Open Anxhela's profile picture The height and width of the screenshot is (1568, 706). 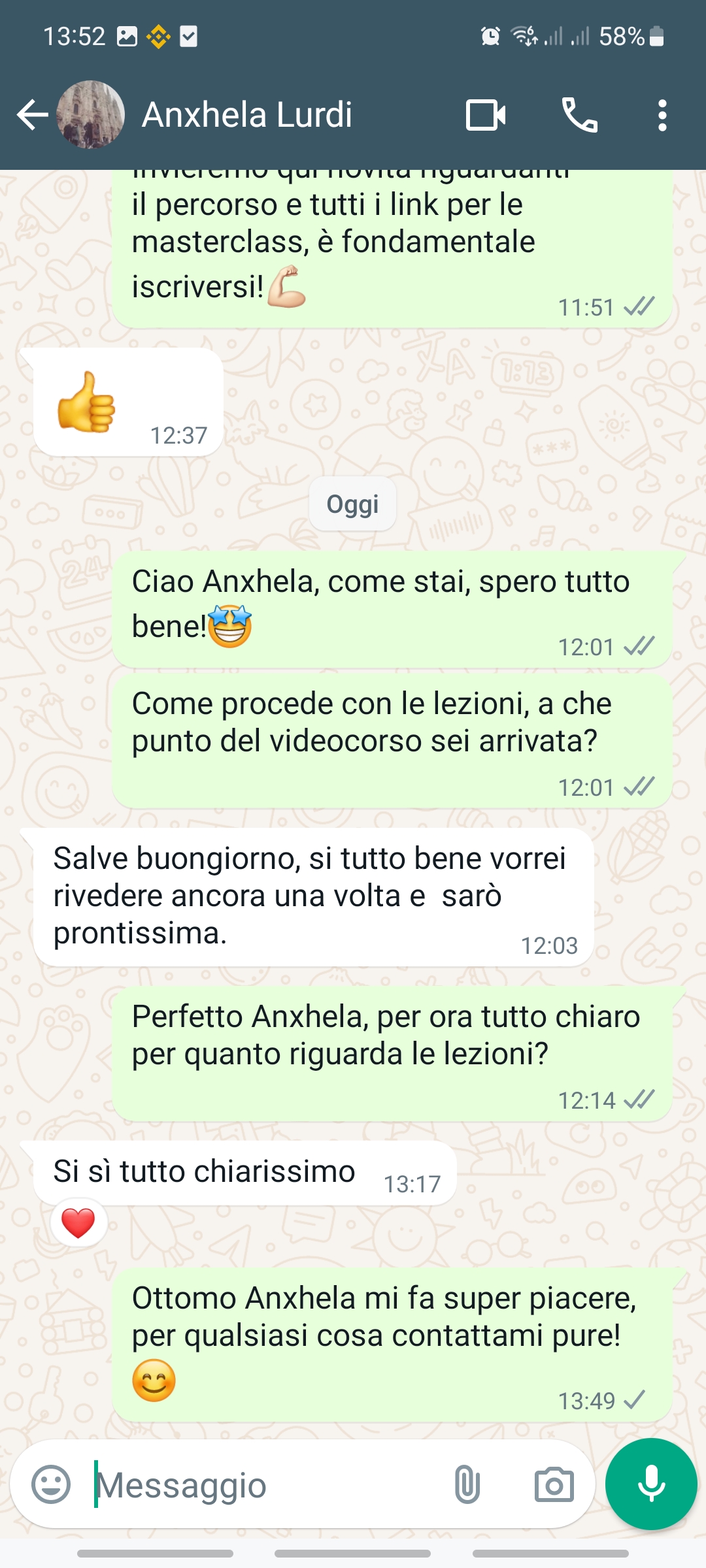[x=91, y=115]
